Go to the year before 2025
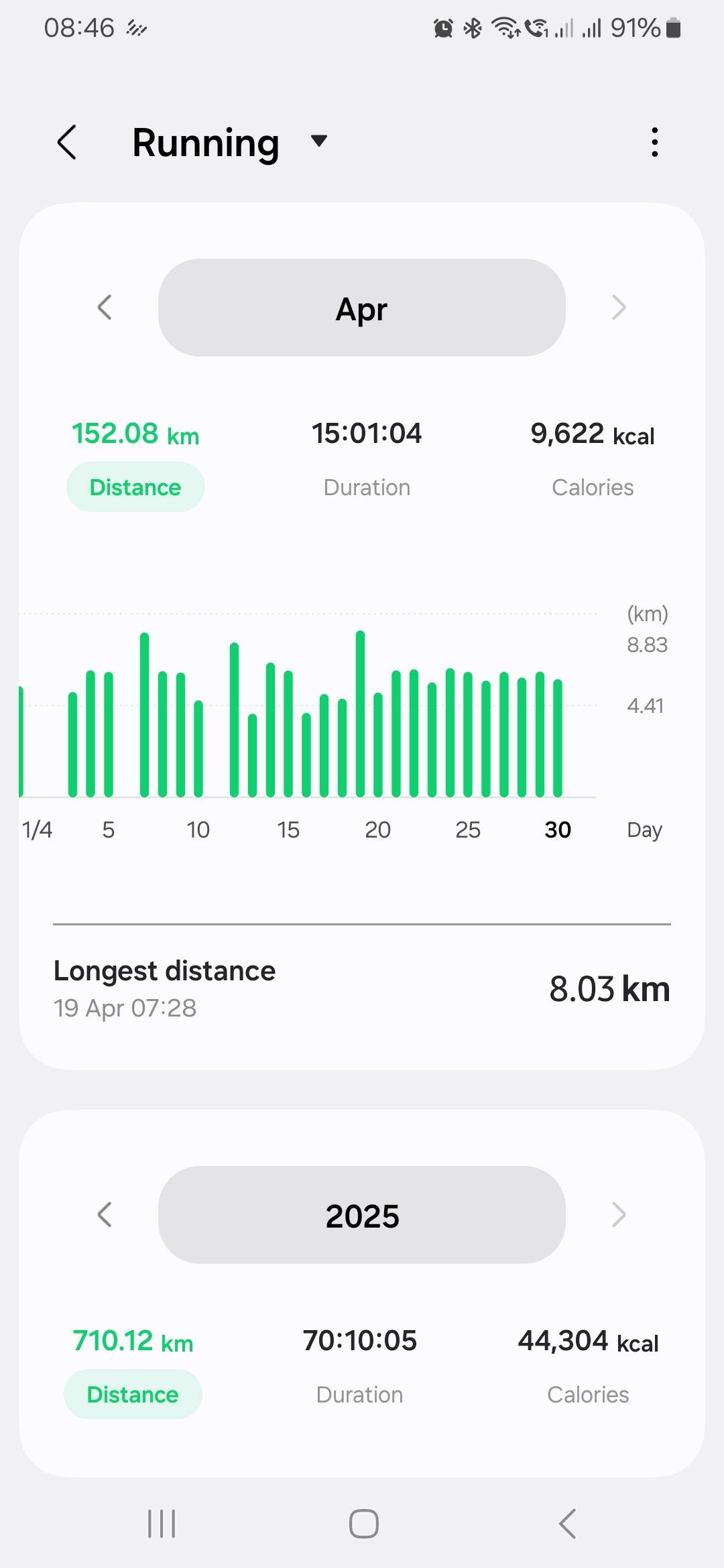 pyautogui.click(x=105, y=1215)
